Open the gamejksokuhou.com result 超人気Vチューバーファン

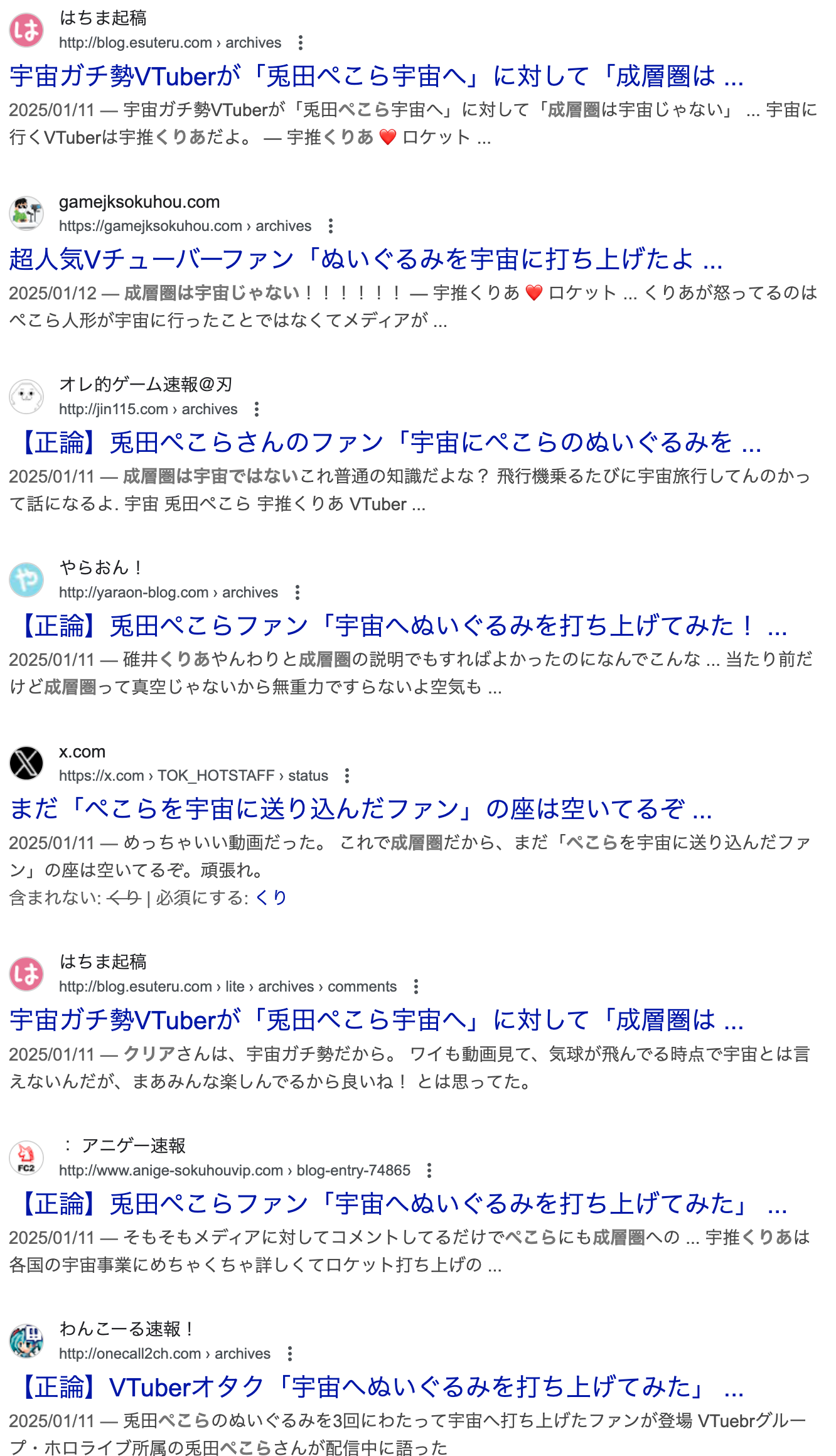click(x=366, y=259)
